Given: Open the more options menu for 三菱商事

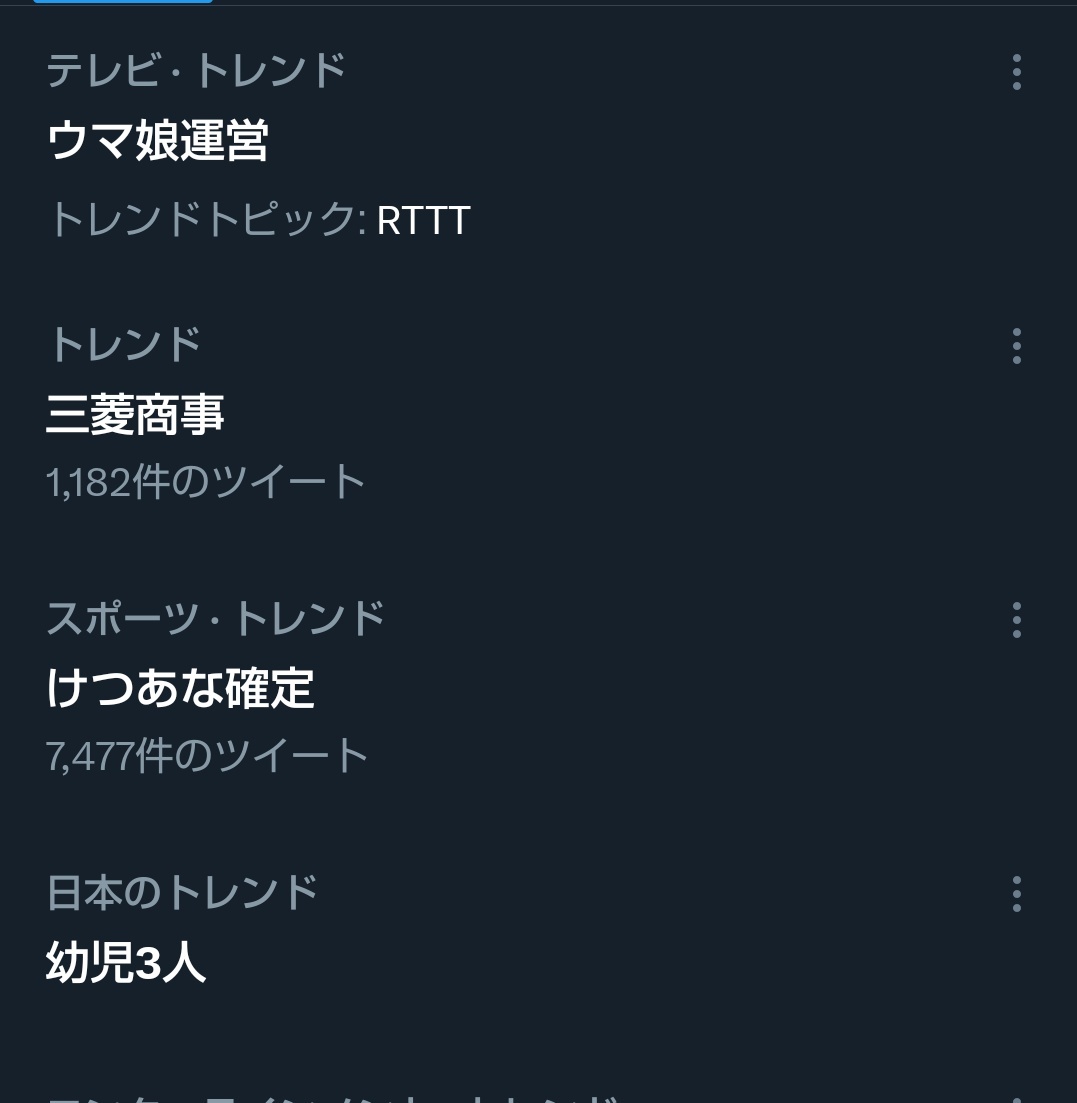Looking at the screenshot, I should [x=1016, y=346].
